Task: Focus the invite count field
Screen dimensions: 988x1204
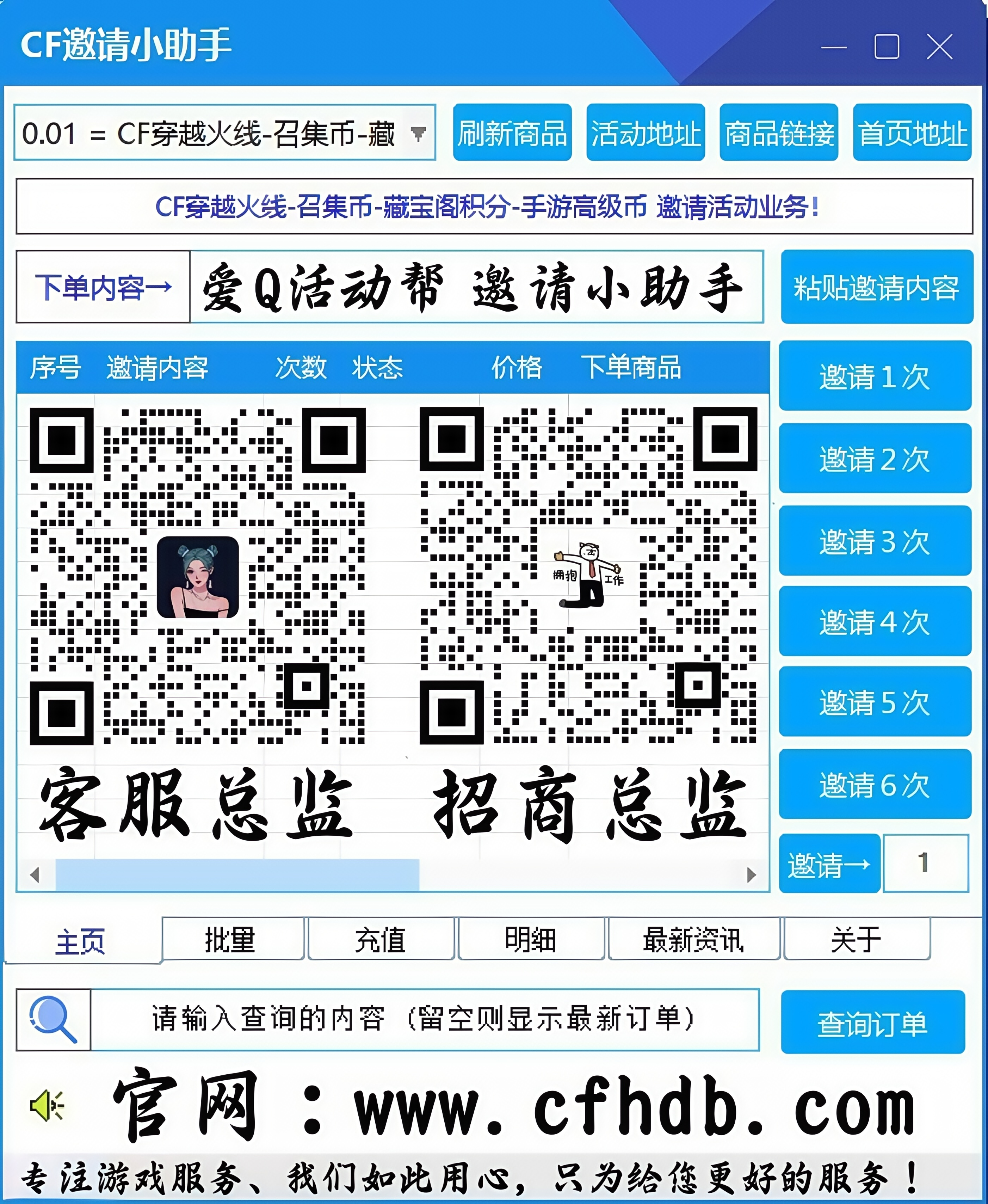Action: [925, 863]
